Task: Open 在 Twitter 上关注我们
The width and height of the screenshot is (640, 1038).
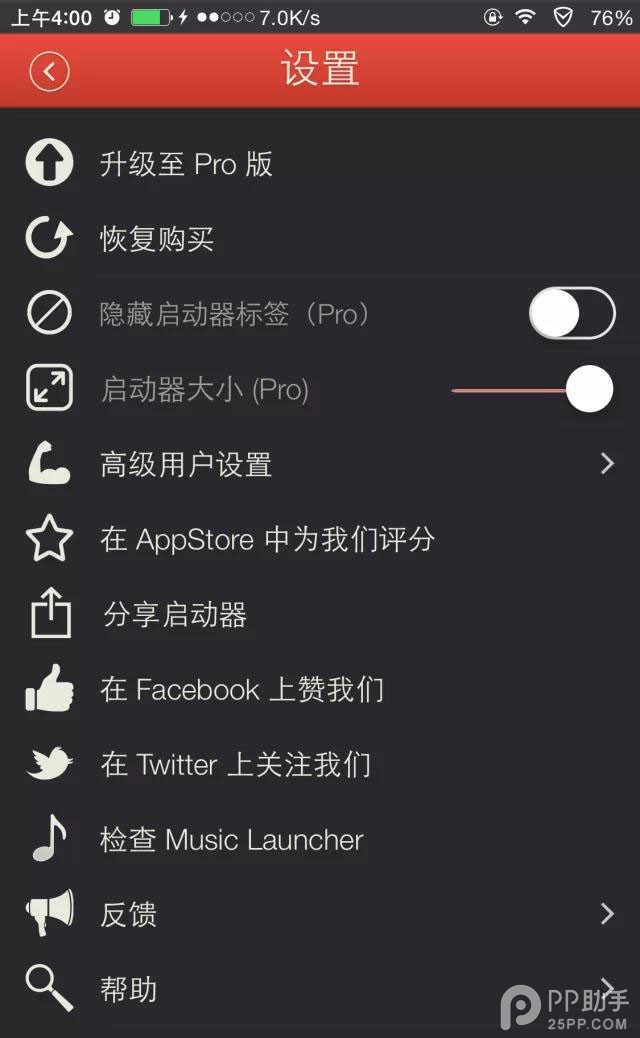Action: [235, 765]
